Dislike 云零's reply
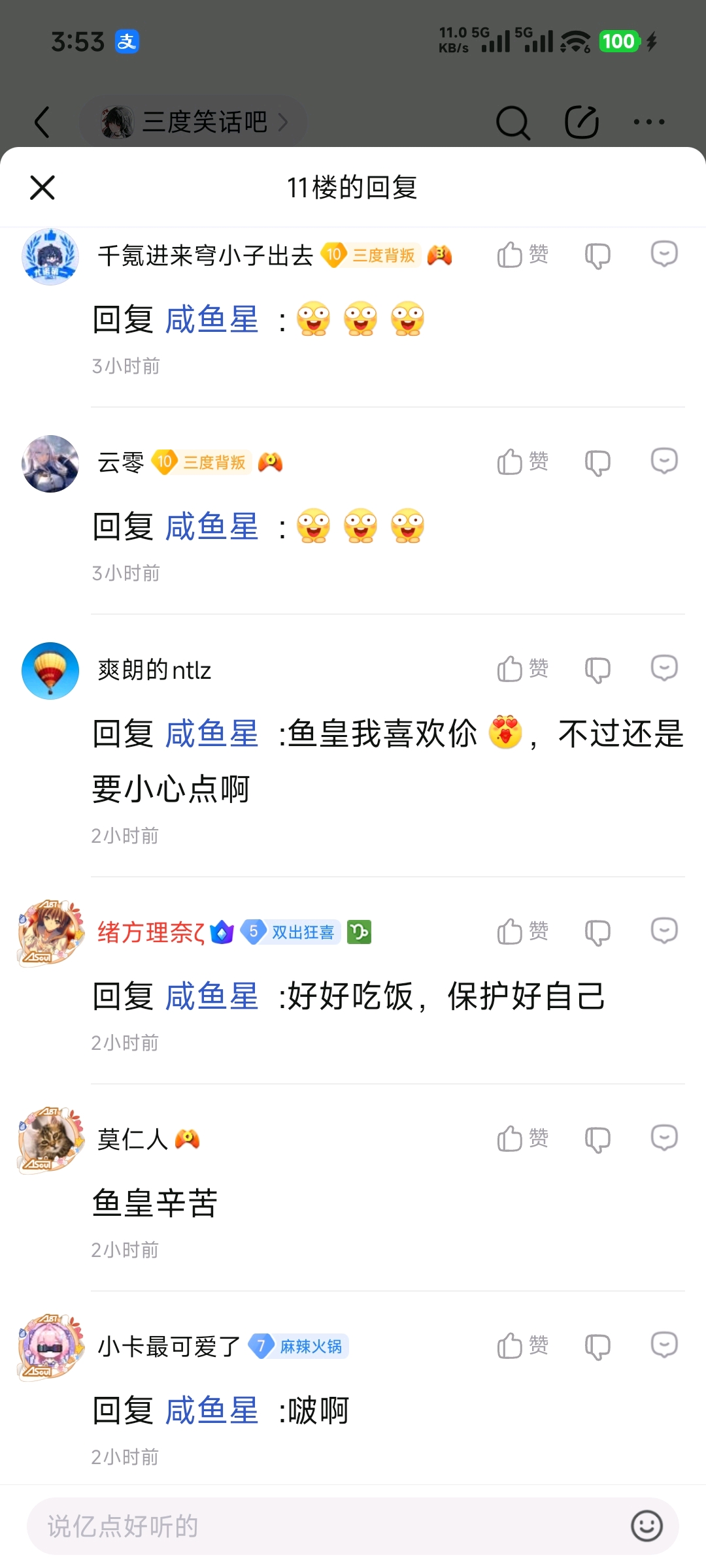This screenshot has width=706, height=1568. (x=597, y=463)
